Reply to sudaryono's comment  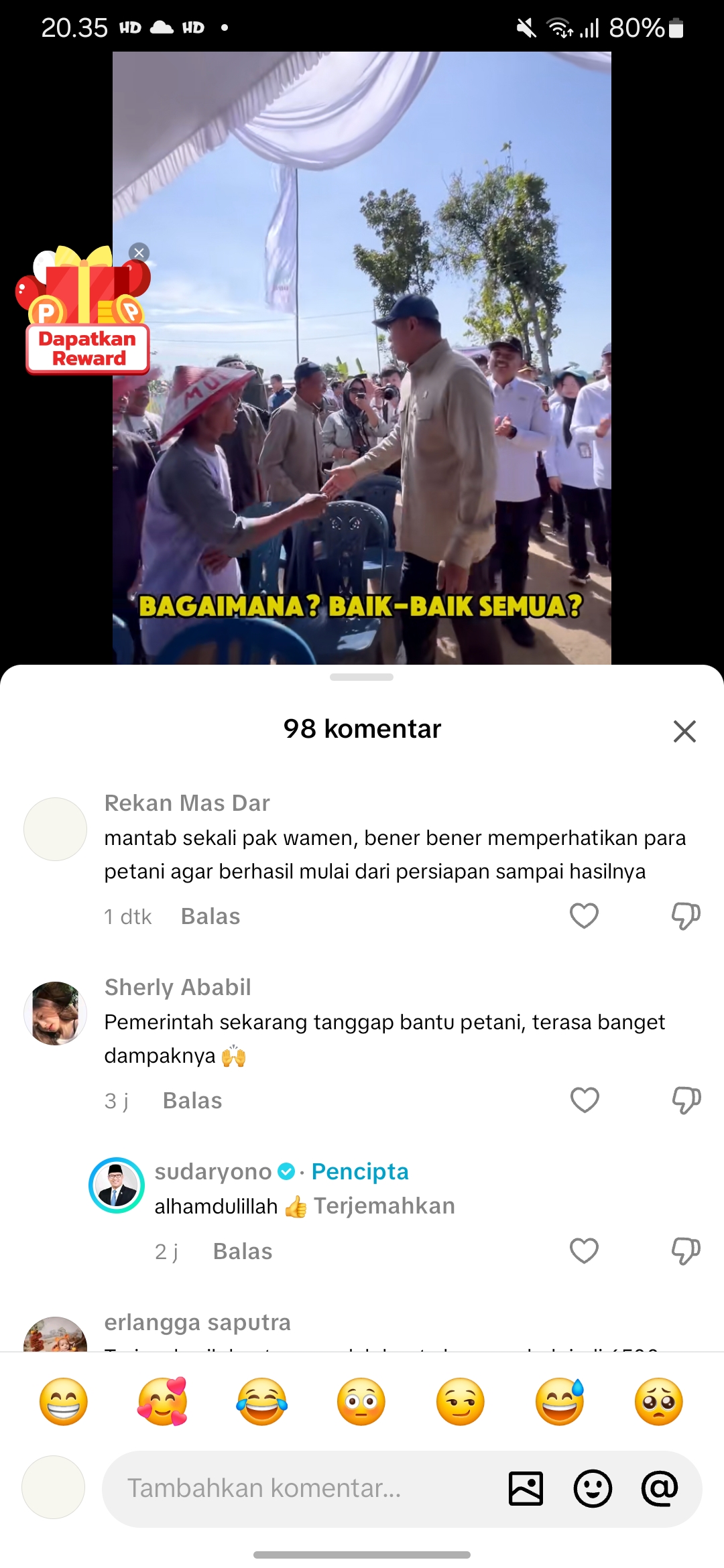[x=243, y=1251]
